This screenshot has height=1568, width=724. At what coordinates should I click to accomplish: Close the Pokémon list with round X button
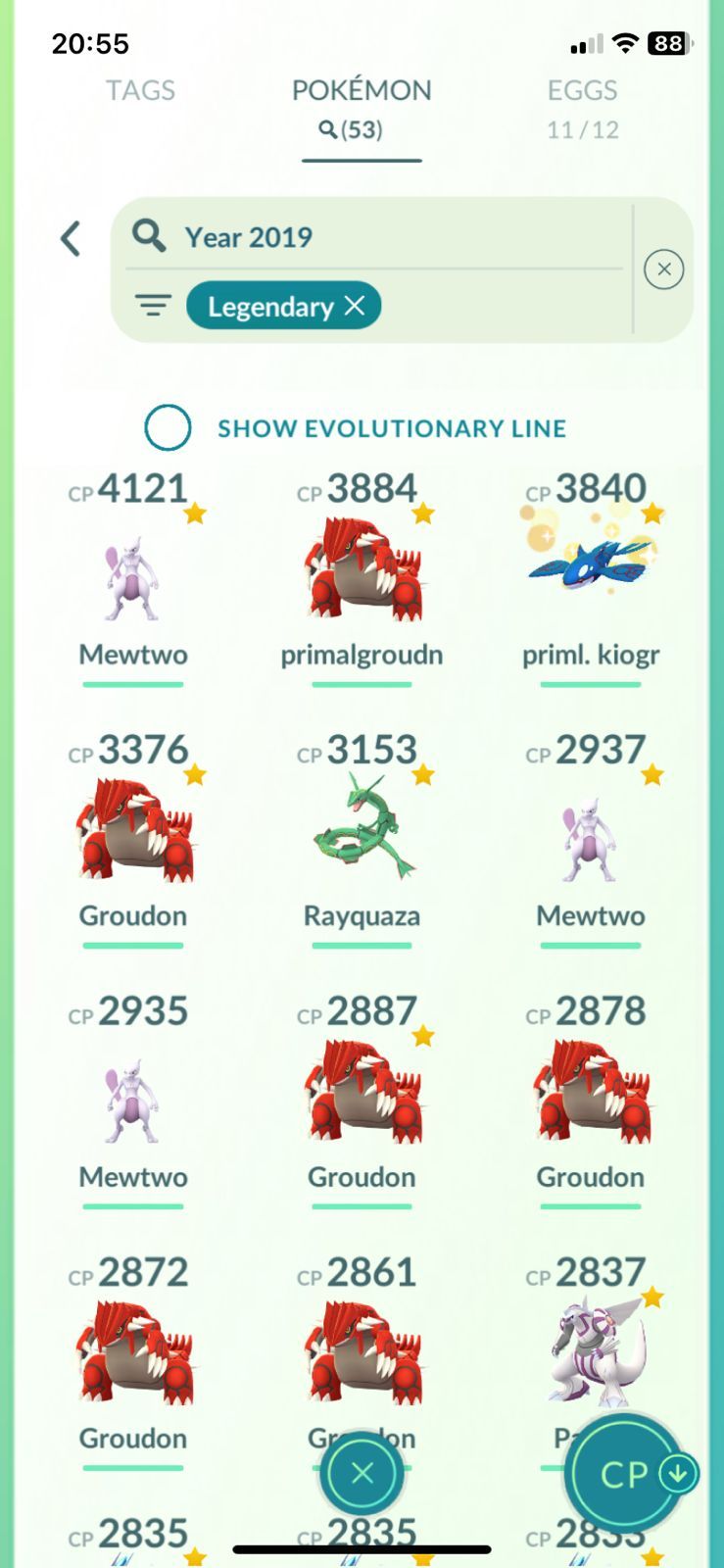tap(362, 1473)
